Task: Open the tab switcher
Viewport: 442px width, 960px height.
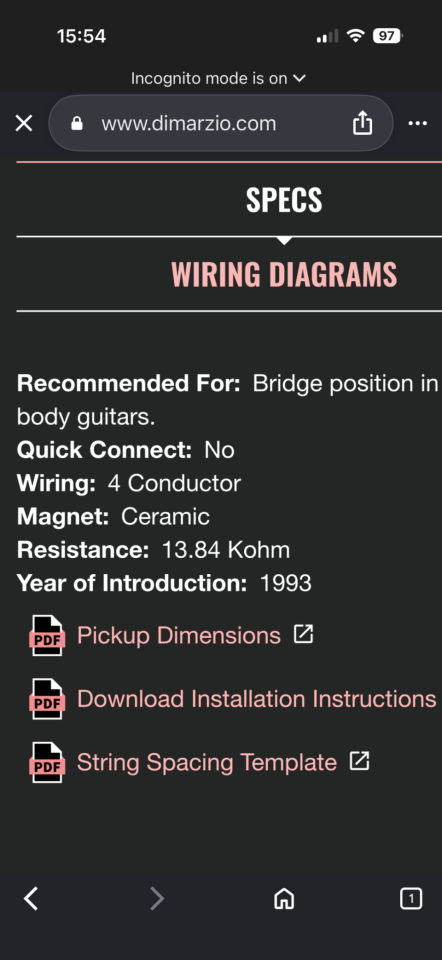Action: pos(411,899)
